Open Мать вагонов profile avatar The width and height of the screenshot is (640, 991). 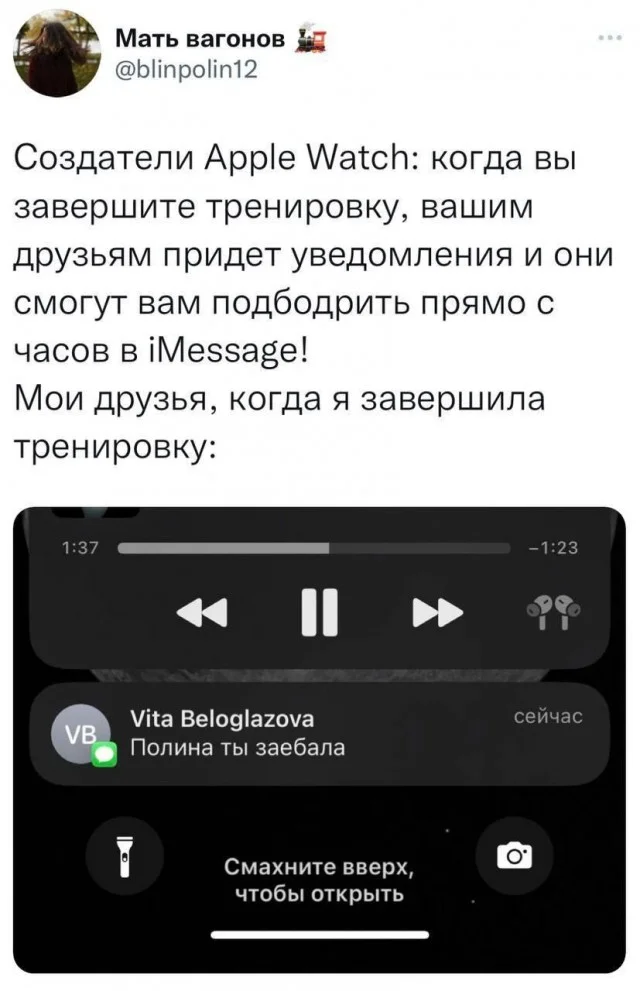pos(56,55)
